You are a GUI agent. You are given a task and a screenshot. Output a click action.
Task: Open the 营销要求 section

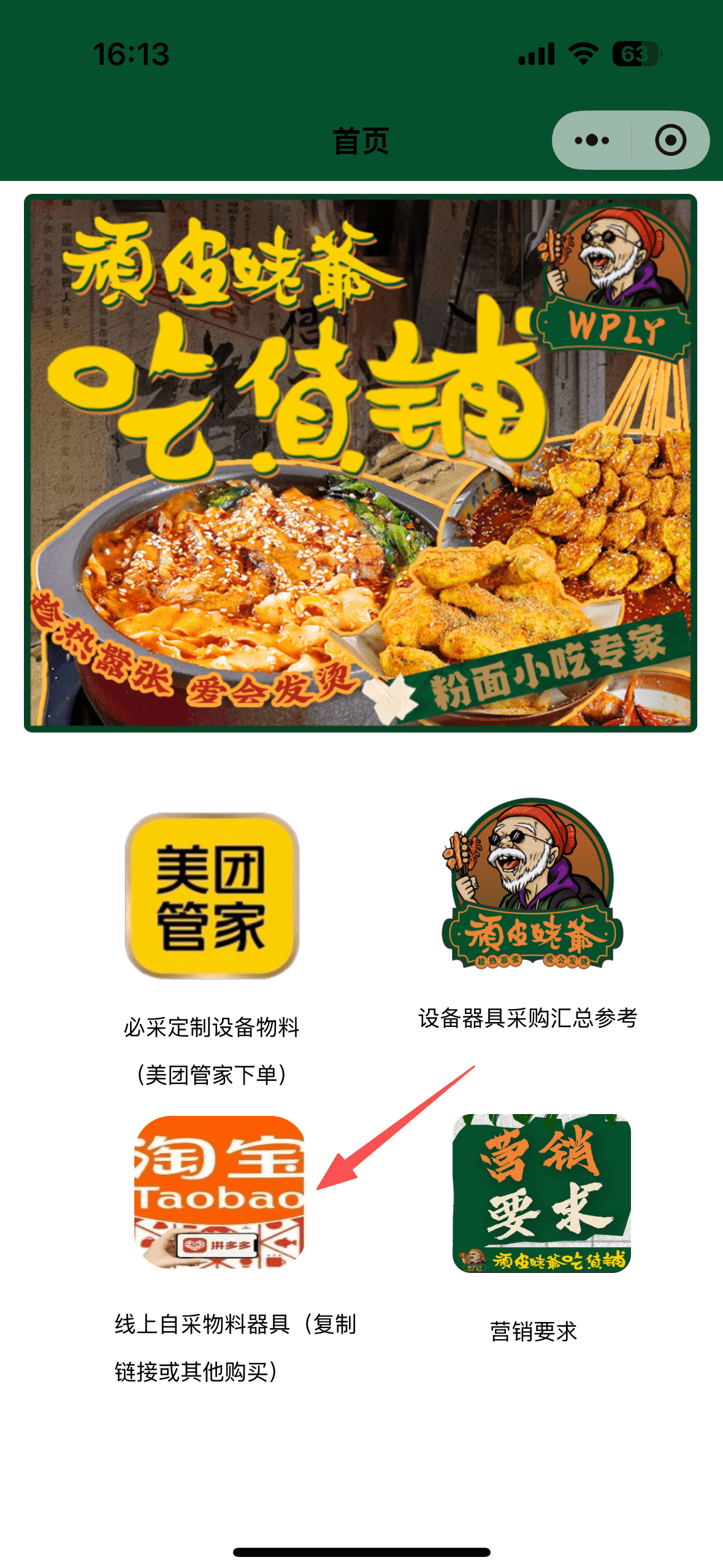(541, 1193)
